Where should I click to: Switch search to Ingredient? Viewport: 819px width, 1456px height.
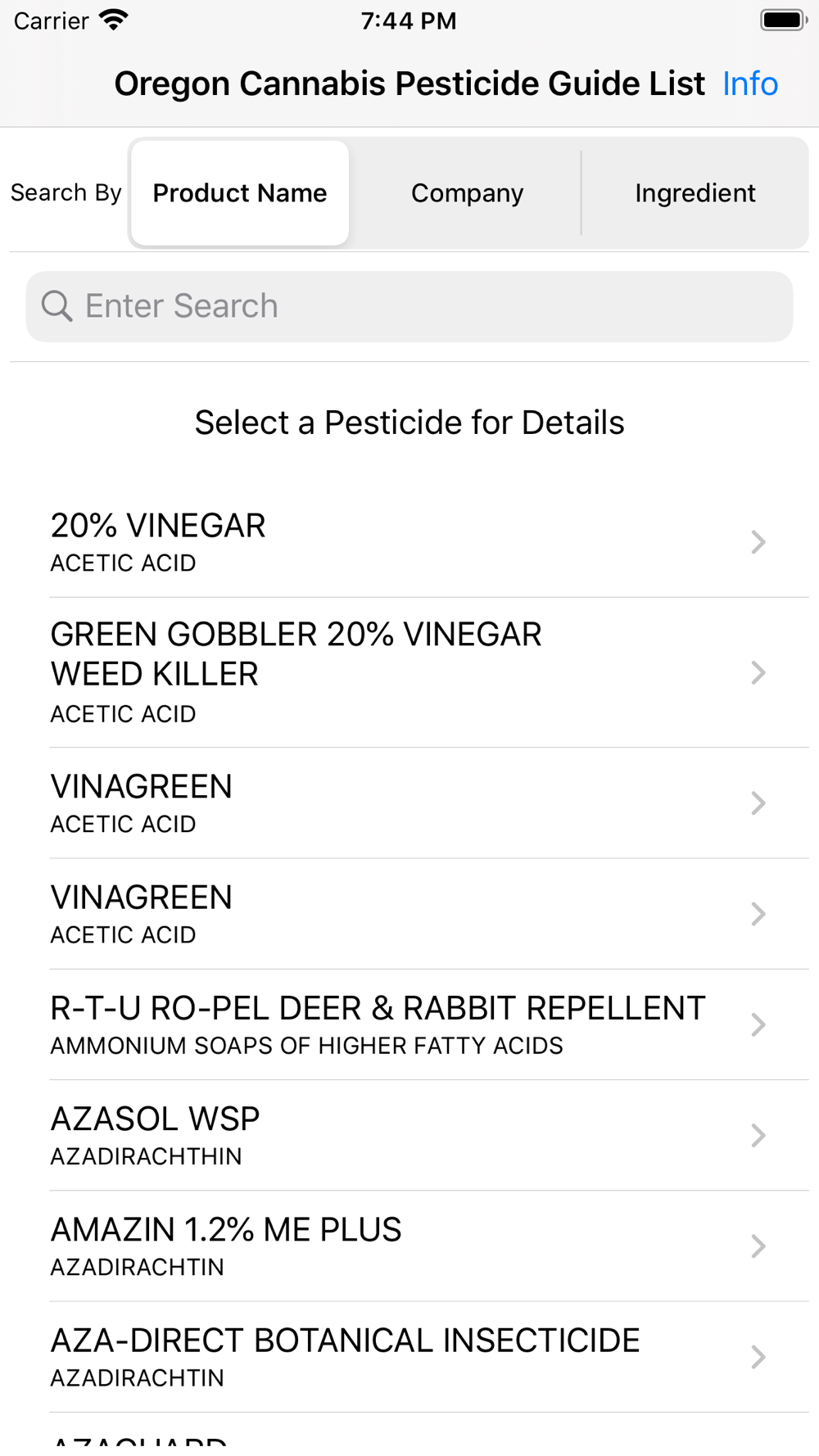point(695,193)
